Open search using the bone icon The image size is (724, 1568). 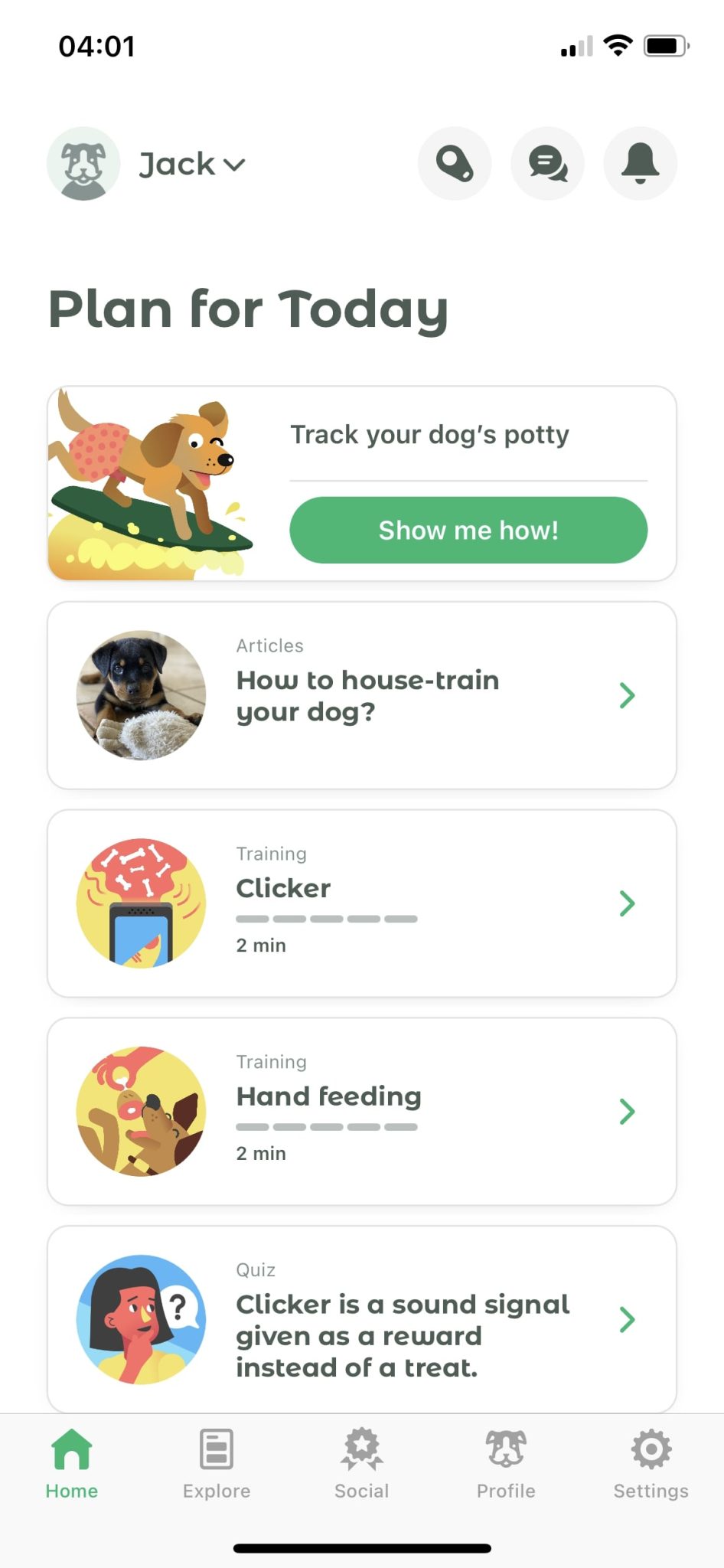pyautogui.click(x=455, y=163)
